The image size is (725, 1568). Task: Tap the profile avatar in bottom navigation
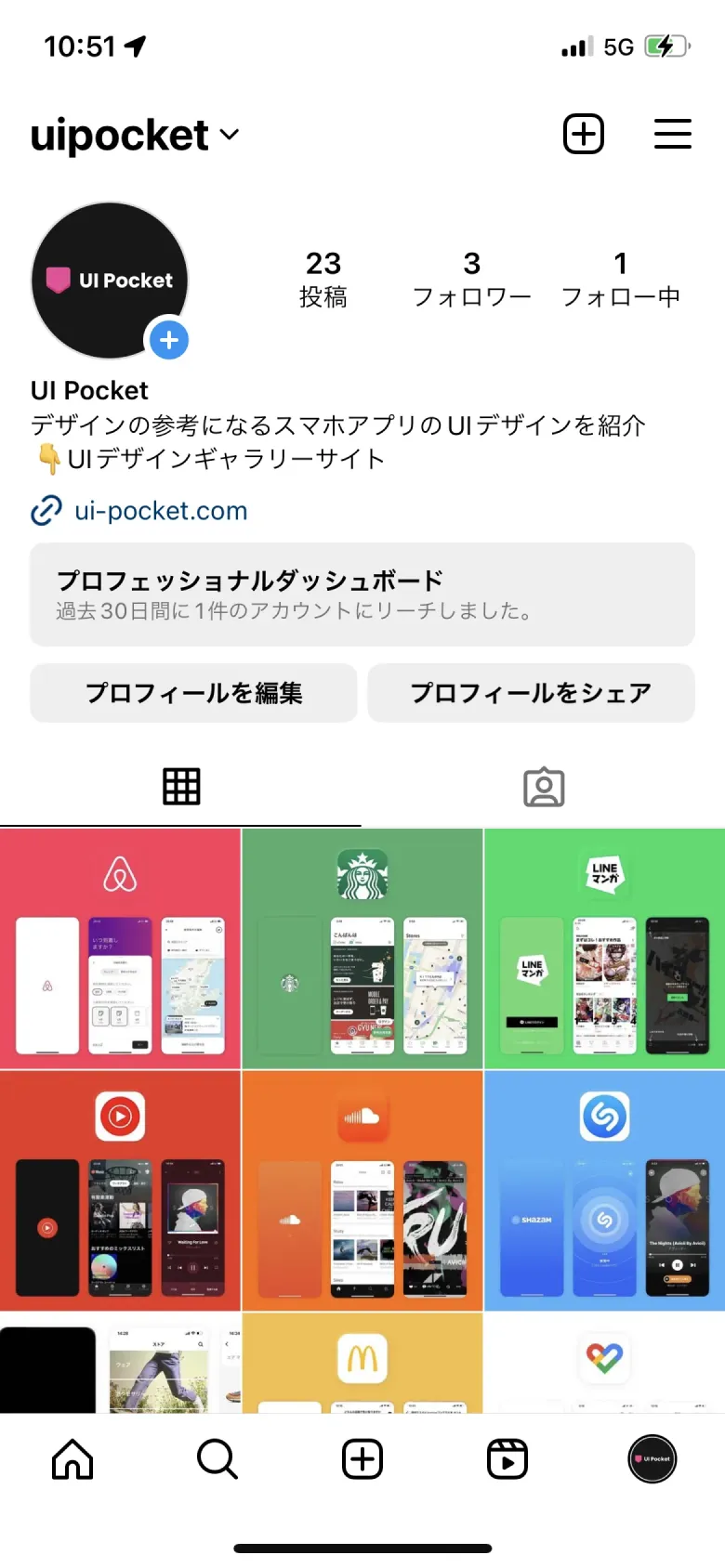tap(652, 1458)
